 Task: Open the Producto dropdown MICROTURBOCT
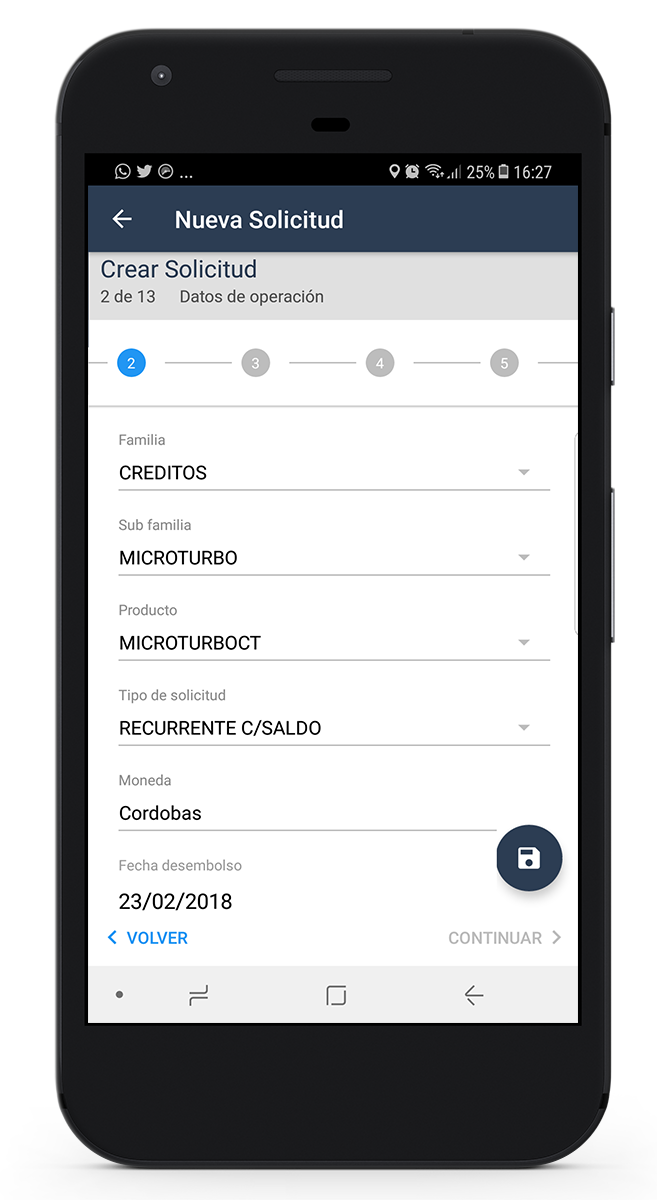[334, 643]
